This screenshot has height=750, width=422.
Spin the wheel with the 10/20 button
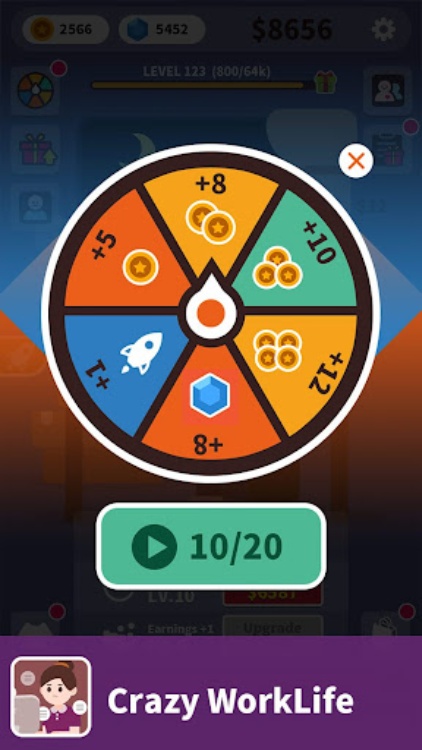211,546
